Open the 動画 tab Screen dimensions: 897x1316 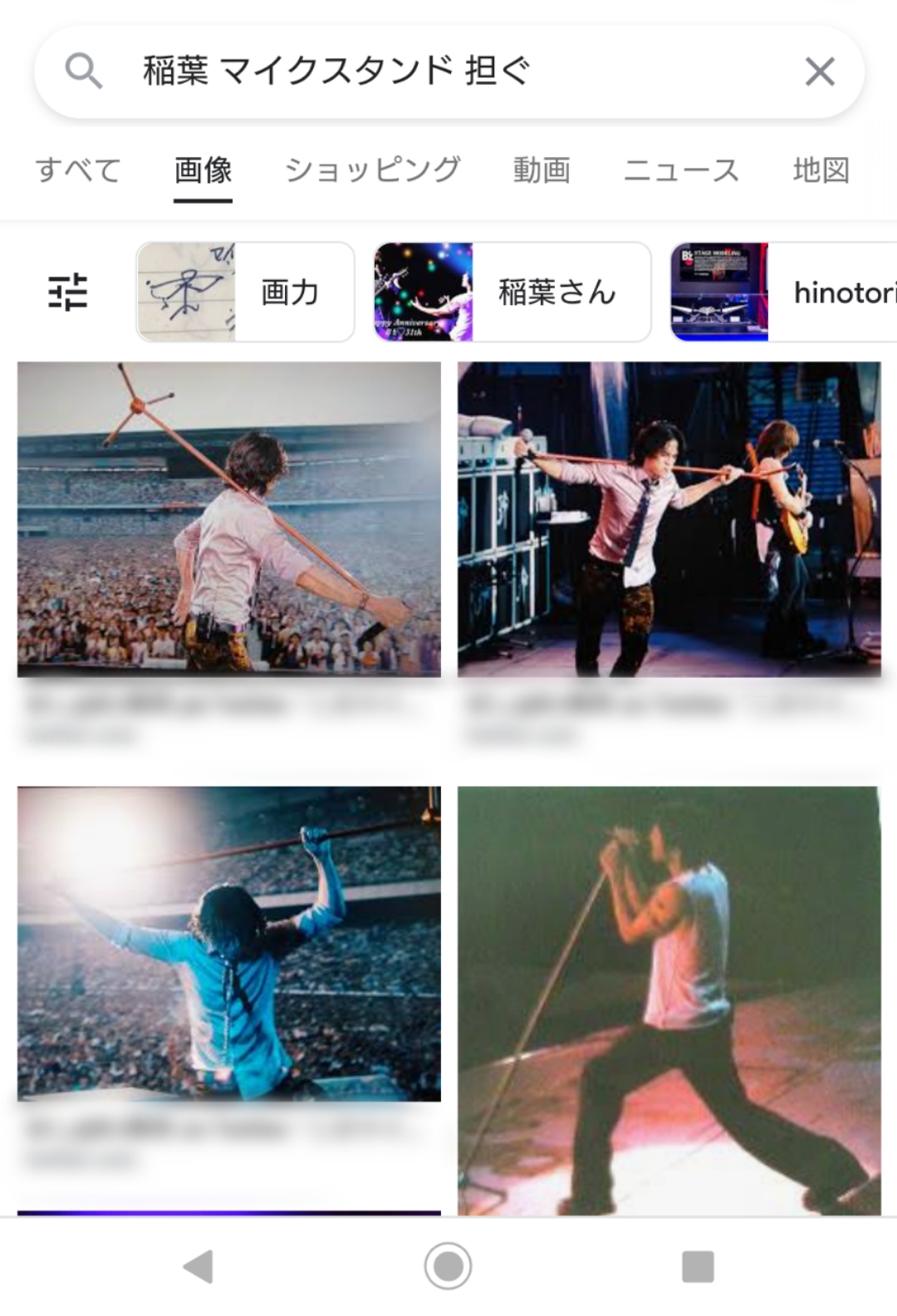pyautogui.click(x=542, y=170)
